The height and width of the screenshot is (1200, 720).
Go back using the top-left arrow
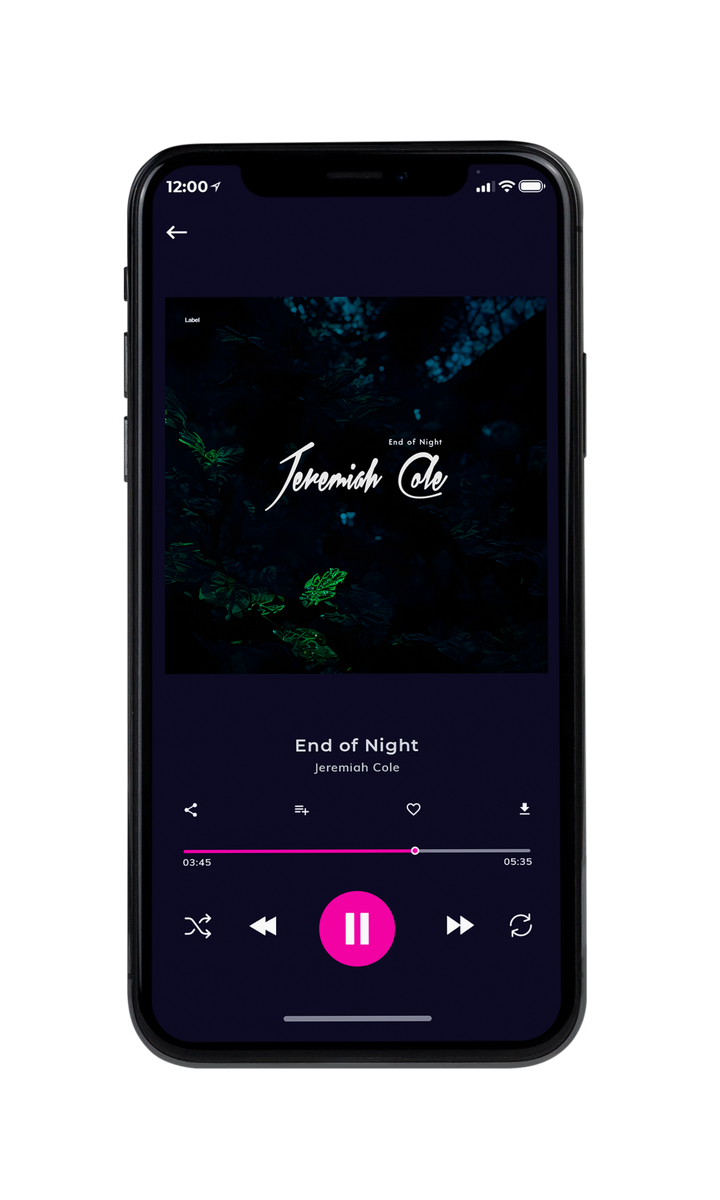(x=177, y=232)
